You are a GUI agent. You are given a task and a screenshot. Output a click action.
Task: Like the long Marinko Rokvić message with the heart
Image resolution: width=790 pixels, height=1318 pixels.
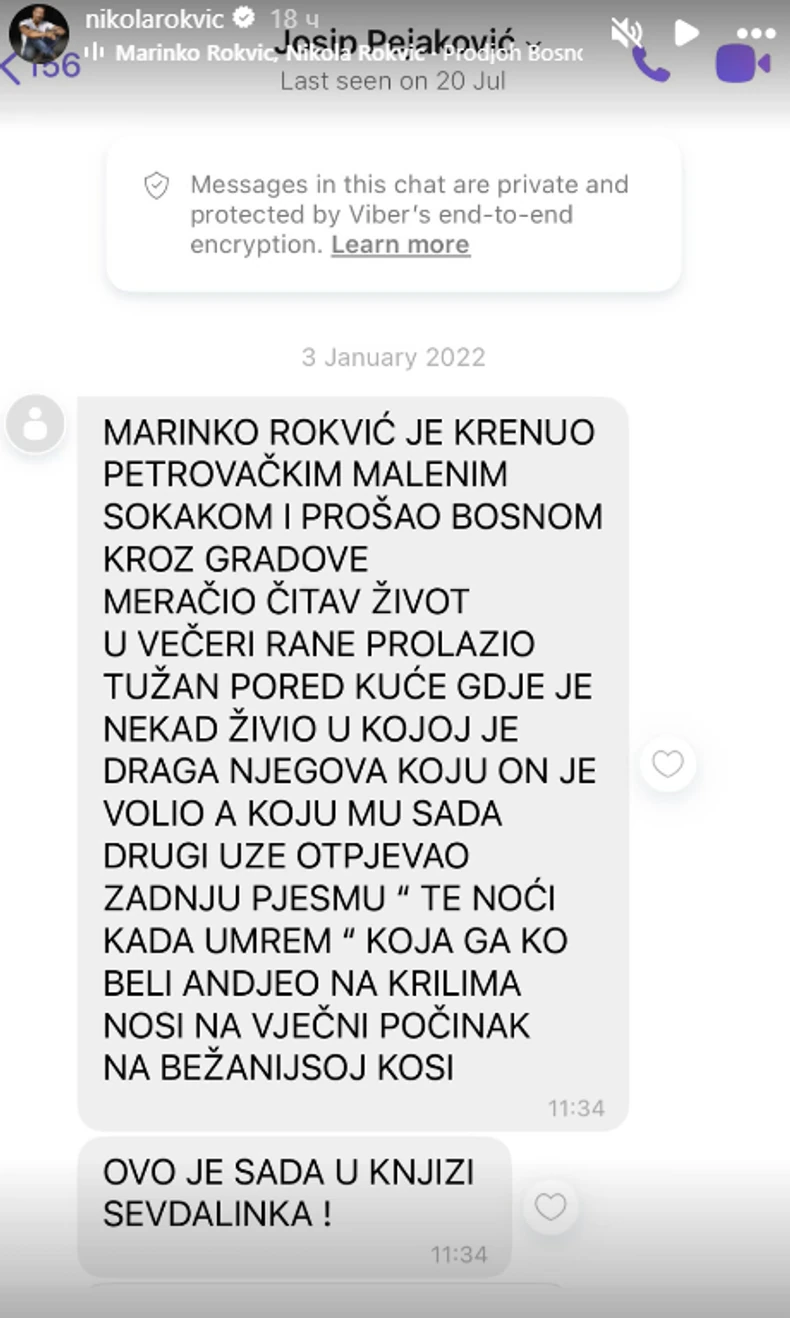(x=667, y=763)
